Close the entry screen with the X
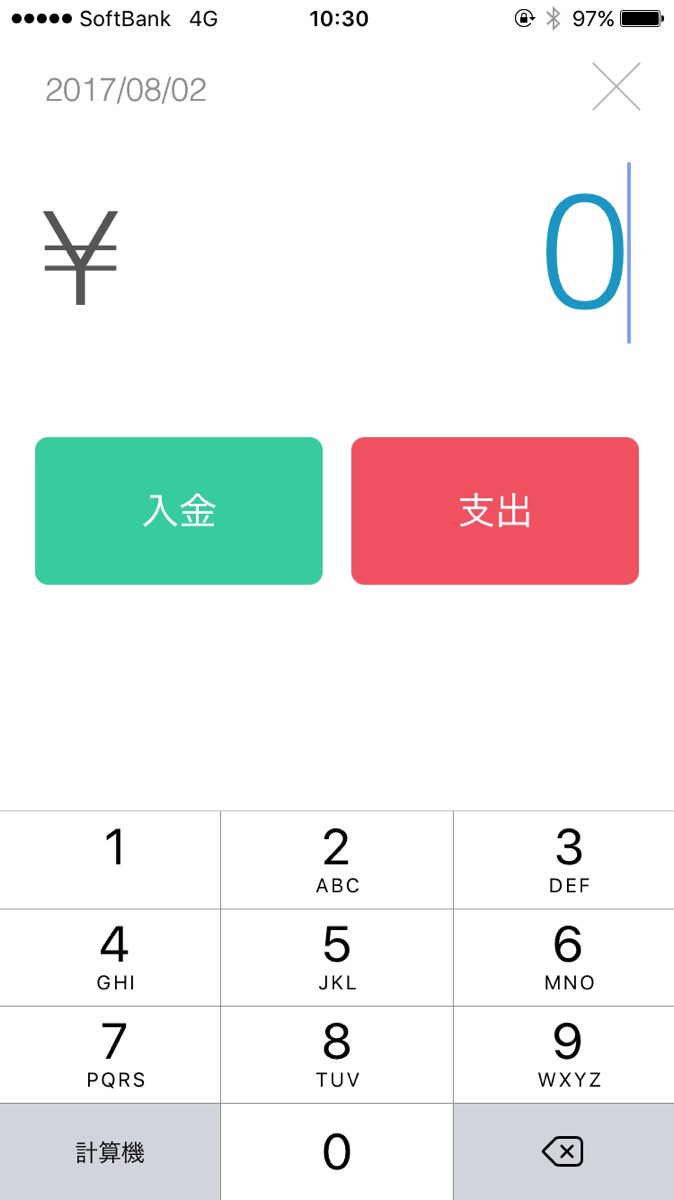The image size is (674, 1200). click(616, 87)
